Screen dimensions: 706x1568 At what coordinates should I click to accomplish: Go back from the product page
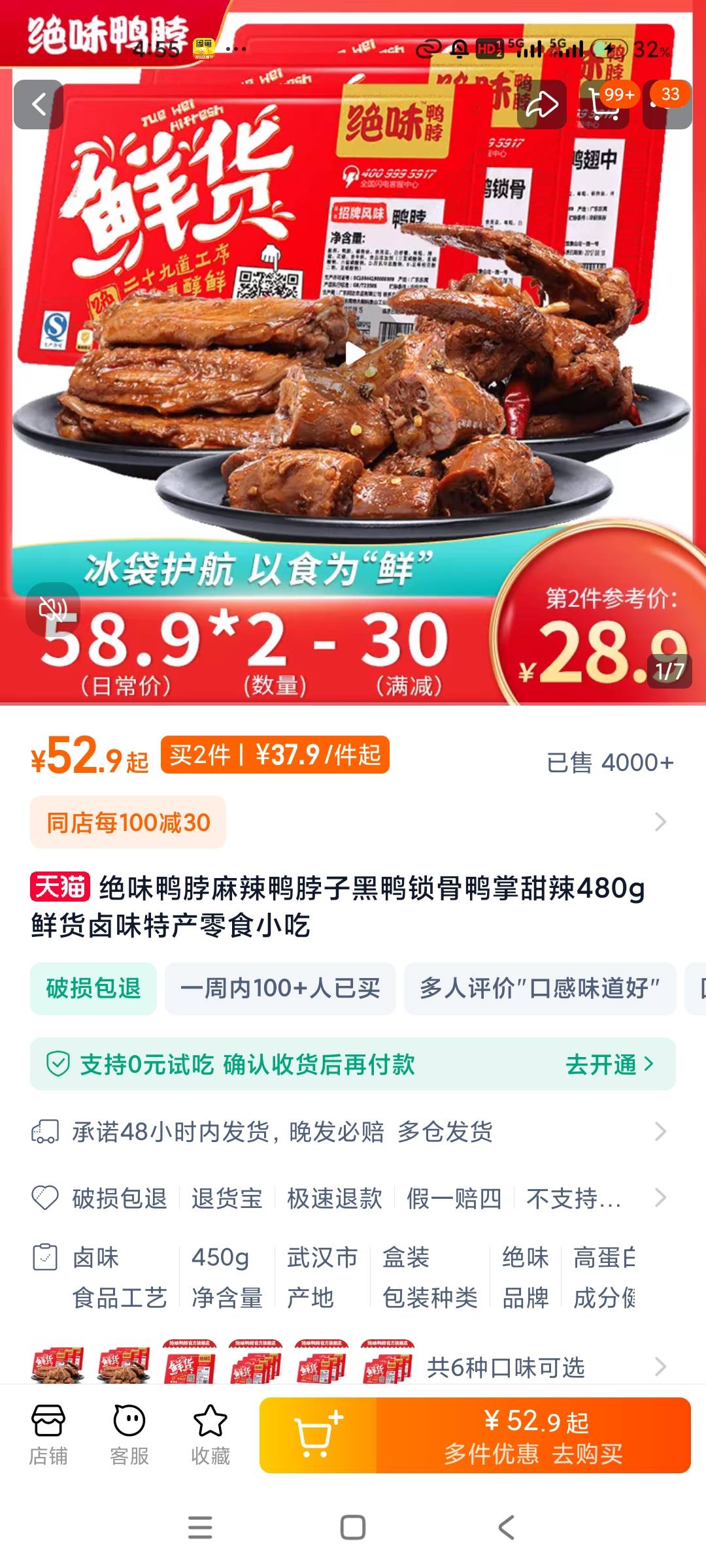(x=39, y=105)
